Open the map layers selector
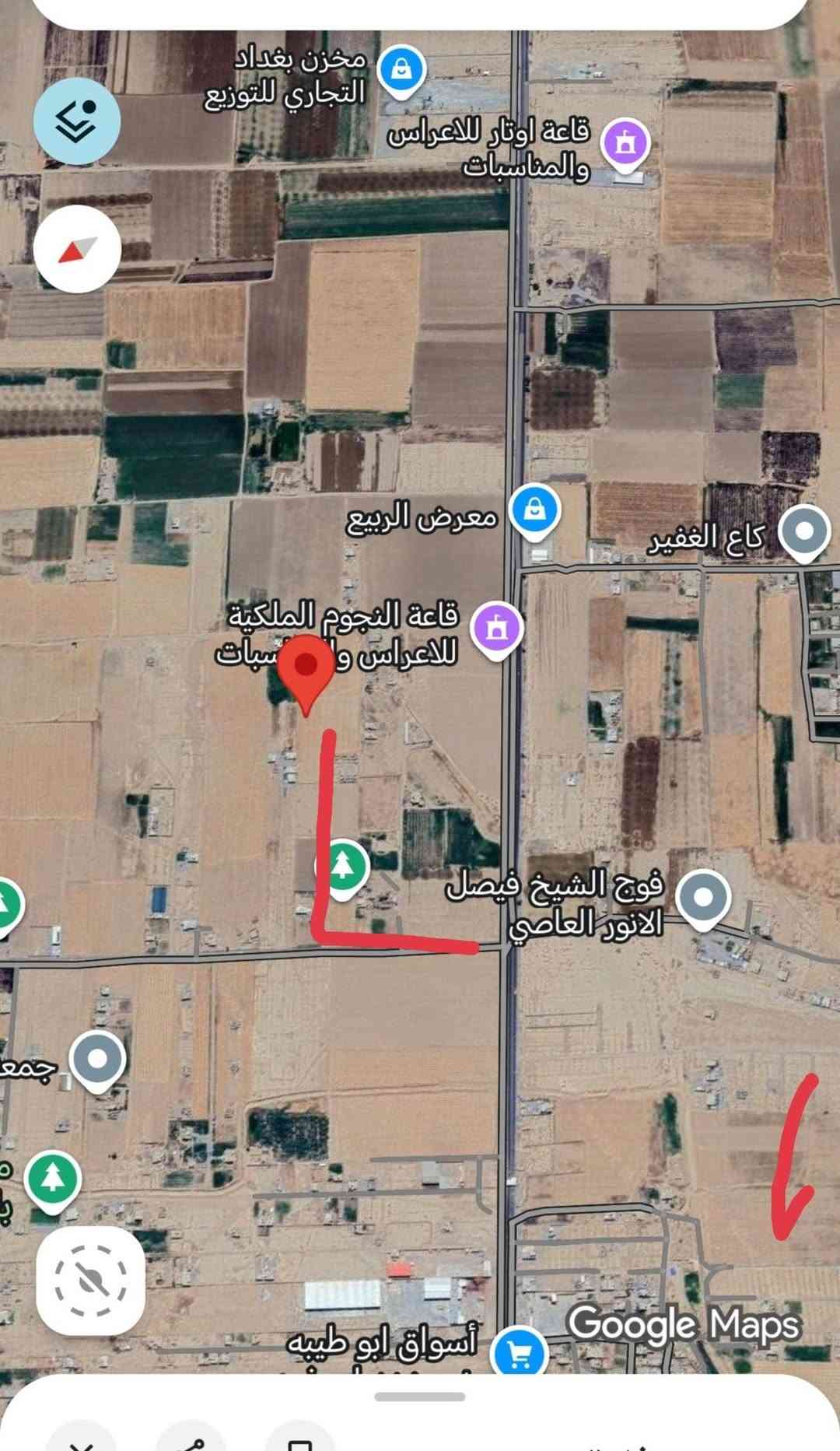This screenshot has height=1451, width=840. click(x=77, y=121)
